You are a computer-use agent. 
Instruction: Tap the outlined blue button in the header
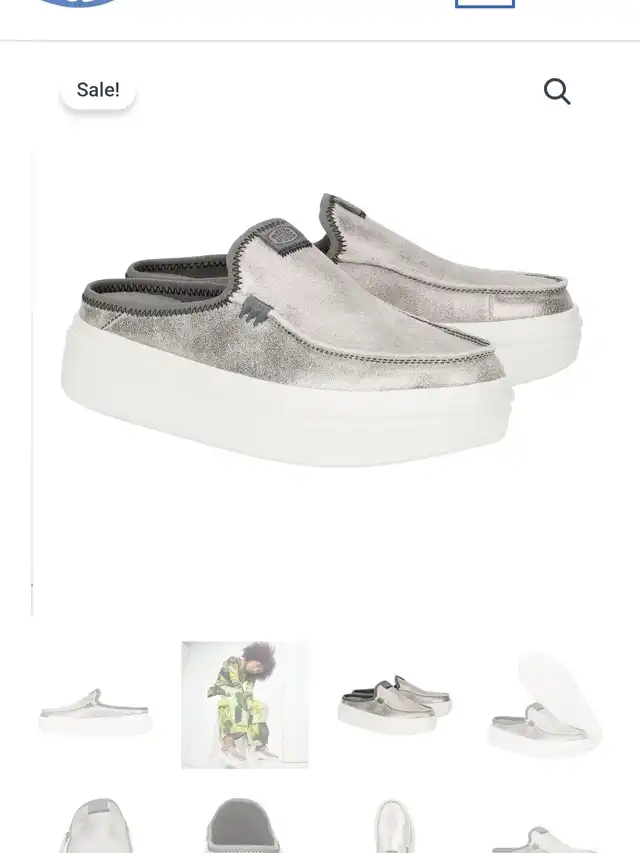click(x=484, y=4)
